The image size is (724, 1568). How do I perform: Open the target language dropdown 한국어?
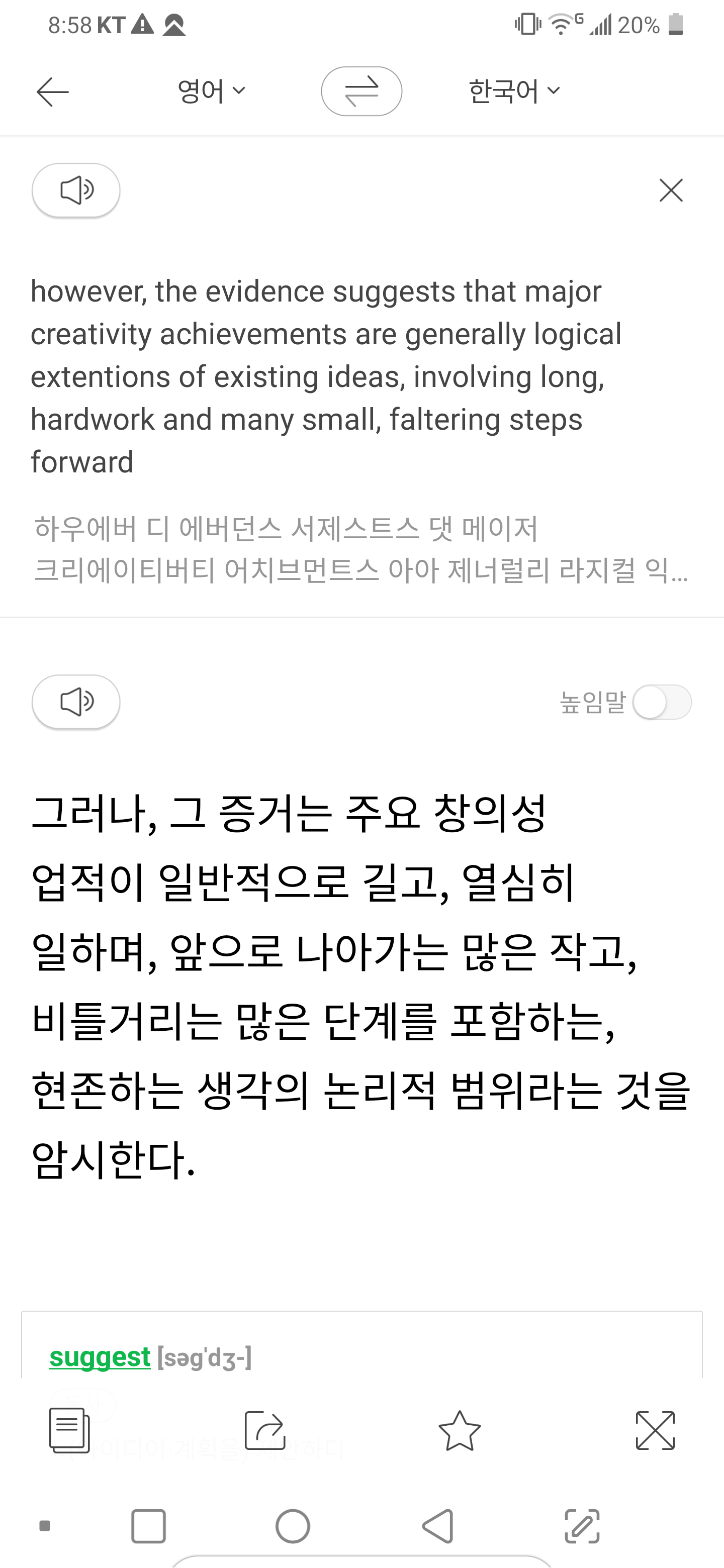point(514,91)
